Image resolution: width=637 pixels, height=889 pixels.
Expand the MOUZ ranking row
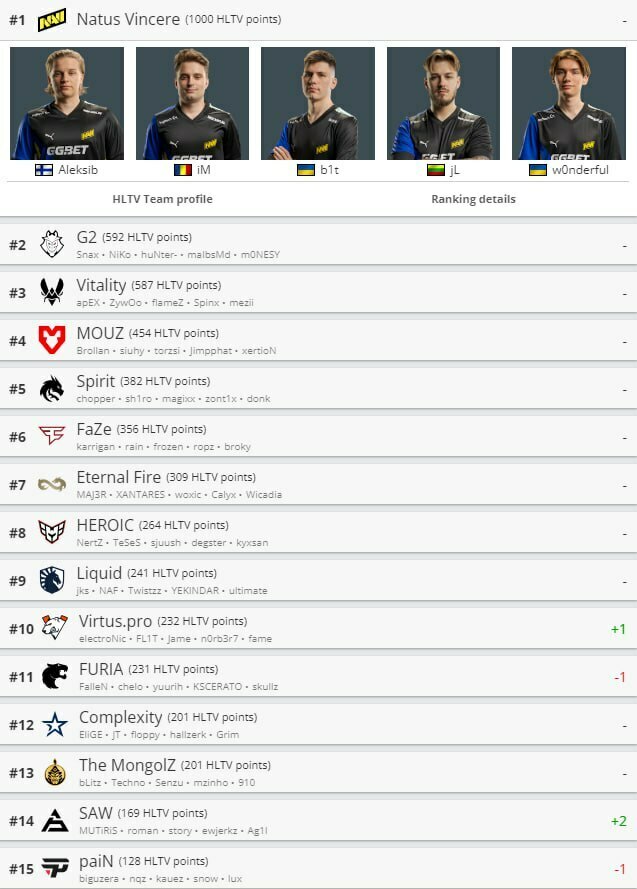click(318, 341)
